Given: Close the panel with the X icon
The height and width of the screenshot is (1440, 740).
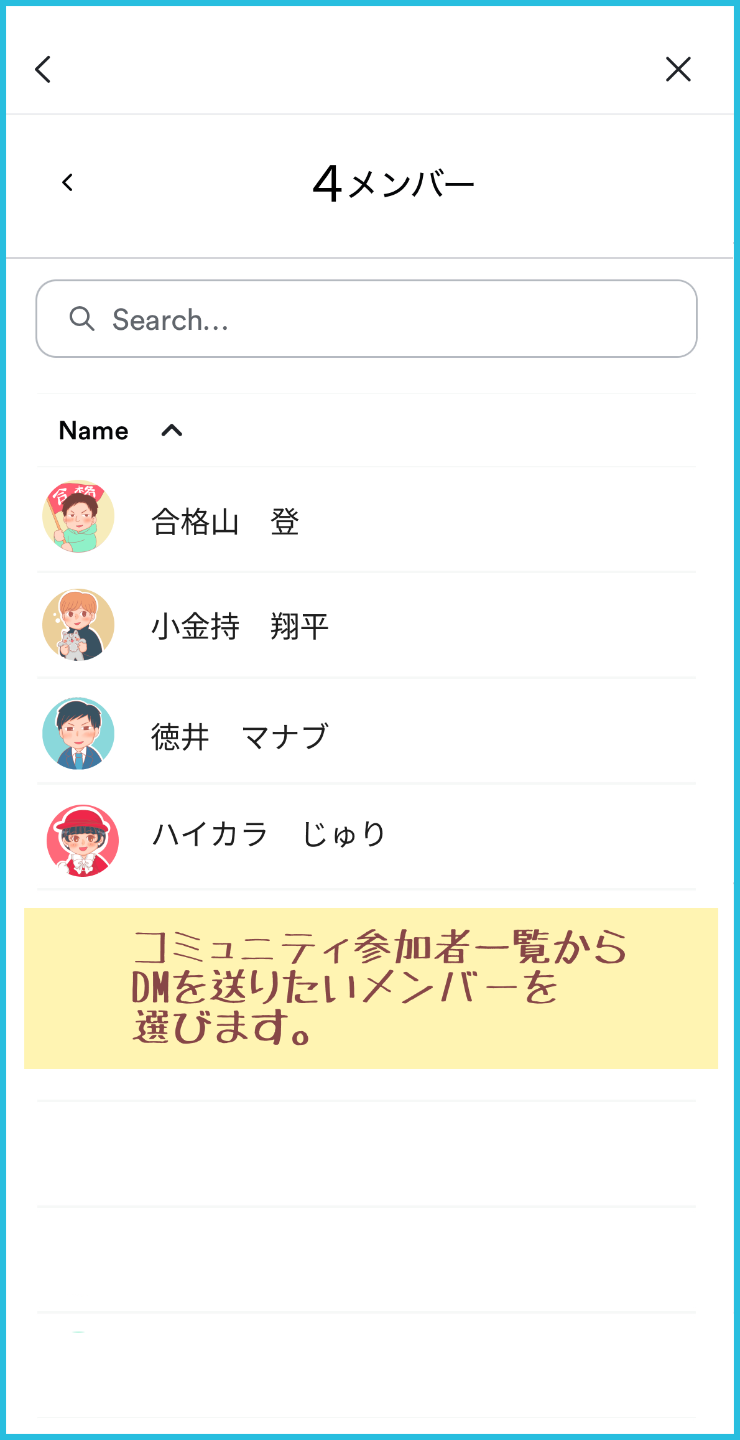Looking at the screenshot, I should coord(678,69).
